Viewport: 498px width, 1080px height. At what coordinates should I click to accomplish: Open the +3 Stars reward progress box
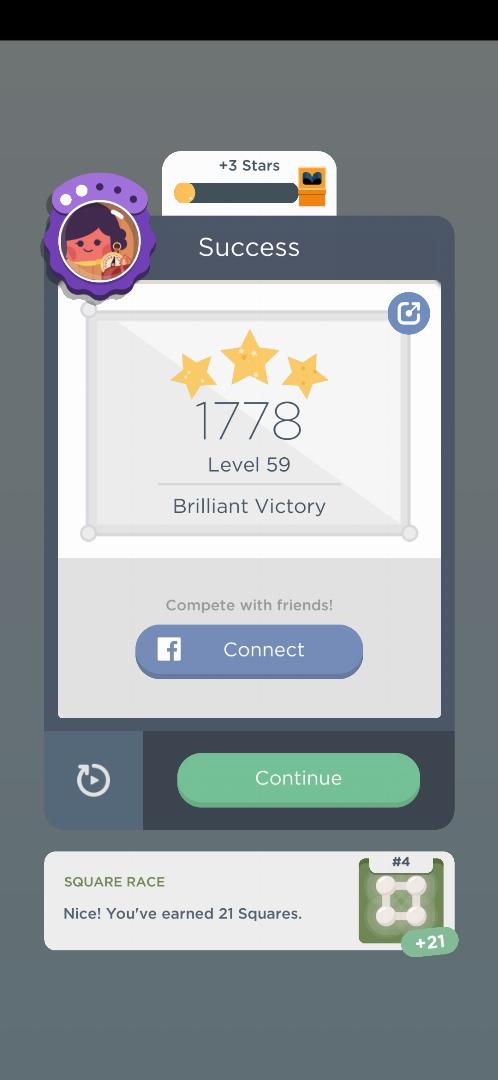pyautogui.click(x=249, y=184)
